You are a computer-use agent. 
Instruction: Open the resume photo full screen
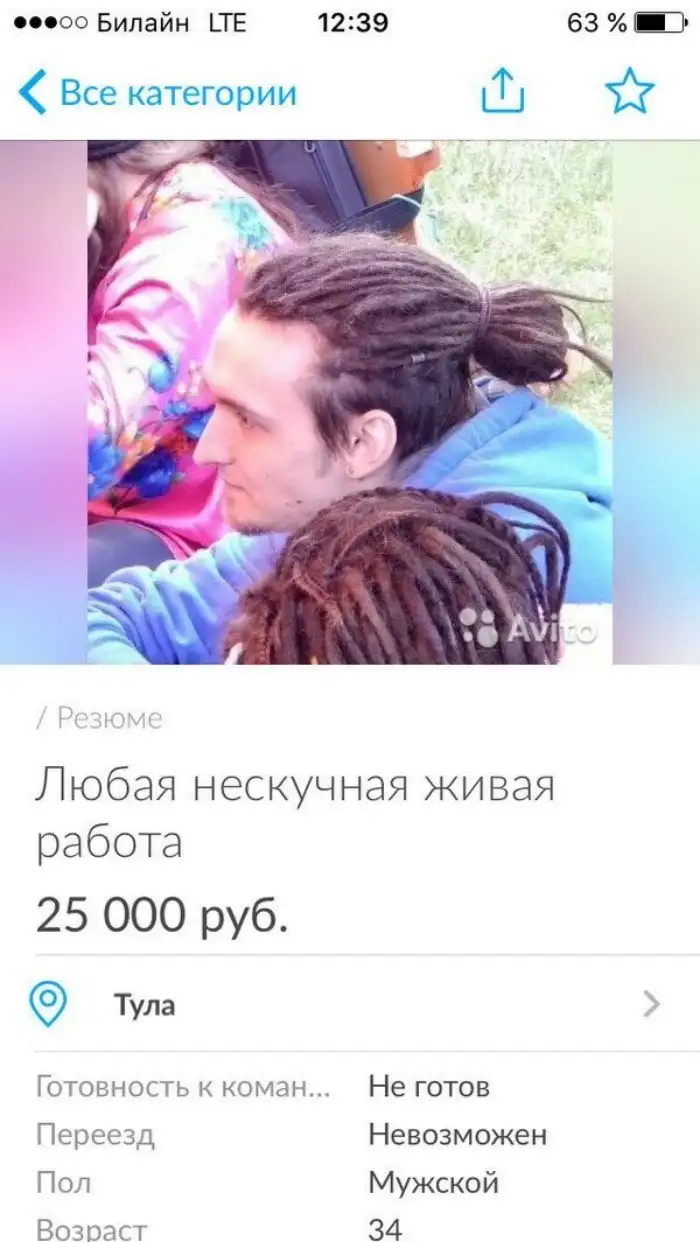click(x=350, y=402)
